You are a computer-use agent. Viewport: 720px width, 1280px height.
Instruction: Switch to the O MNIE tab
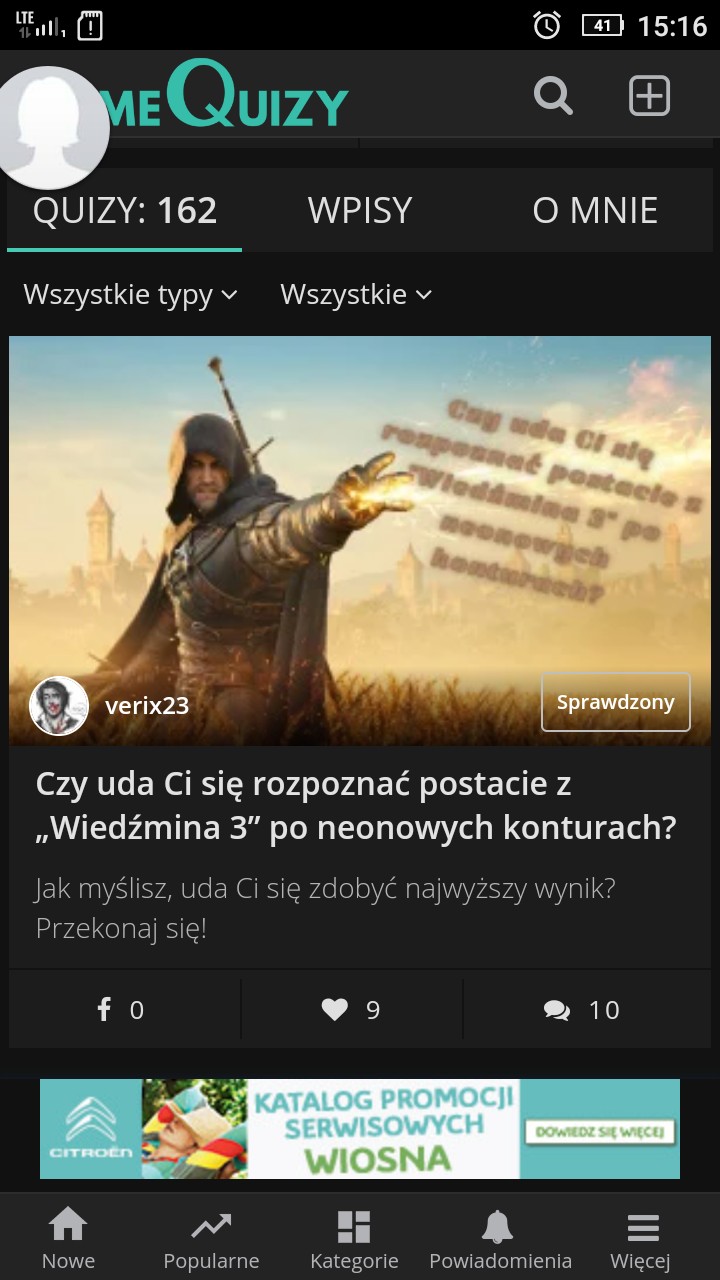tap(595, 210)
